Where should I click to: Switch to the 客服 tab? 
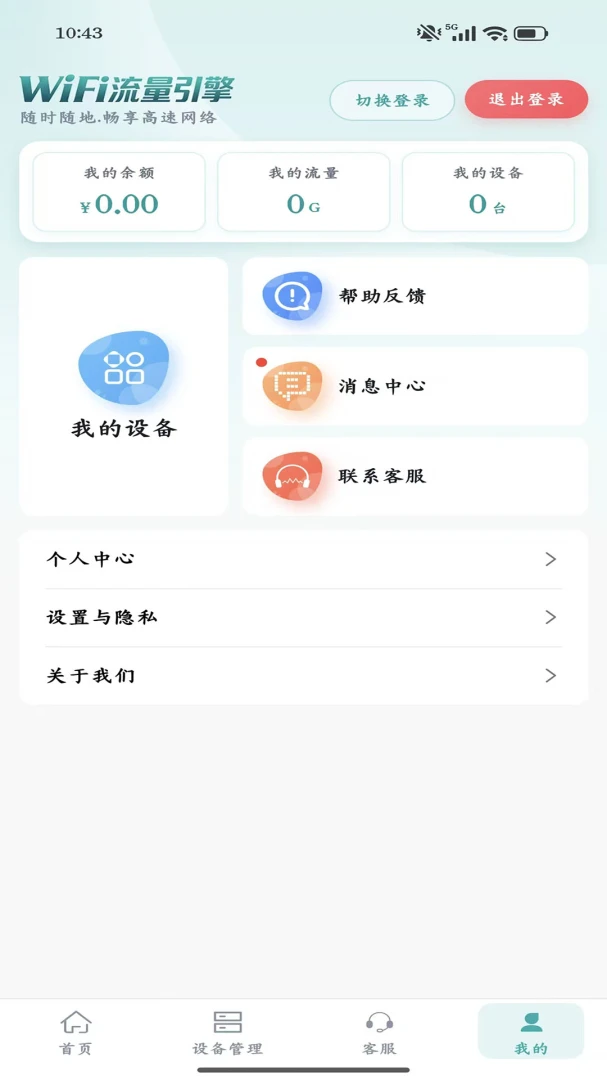[379, 1032]
